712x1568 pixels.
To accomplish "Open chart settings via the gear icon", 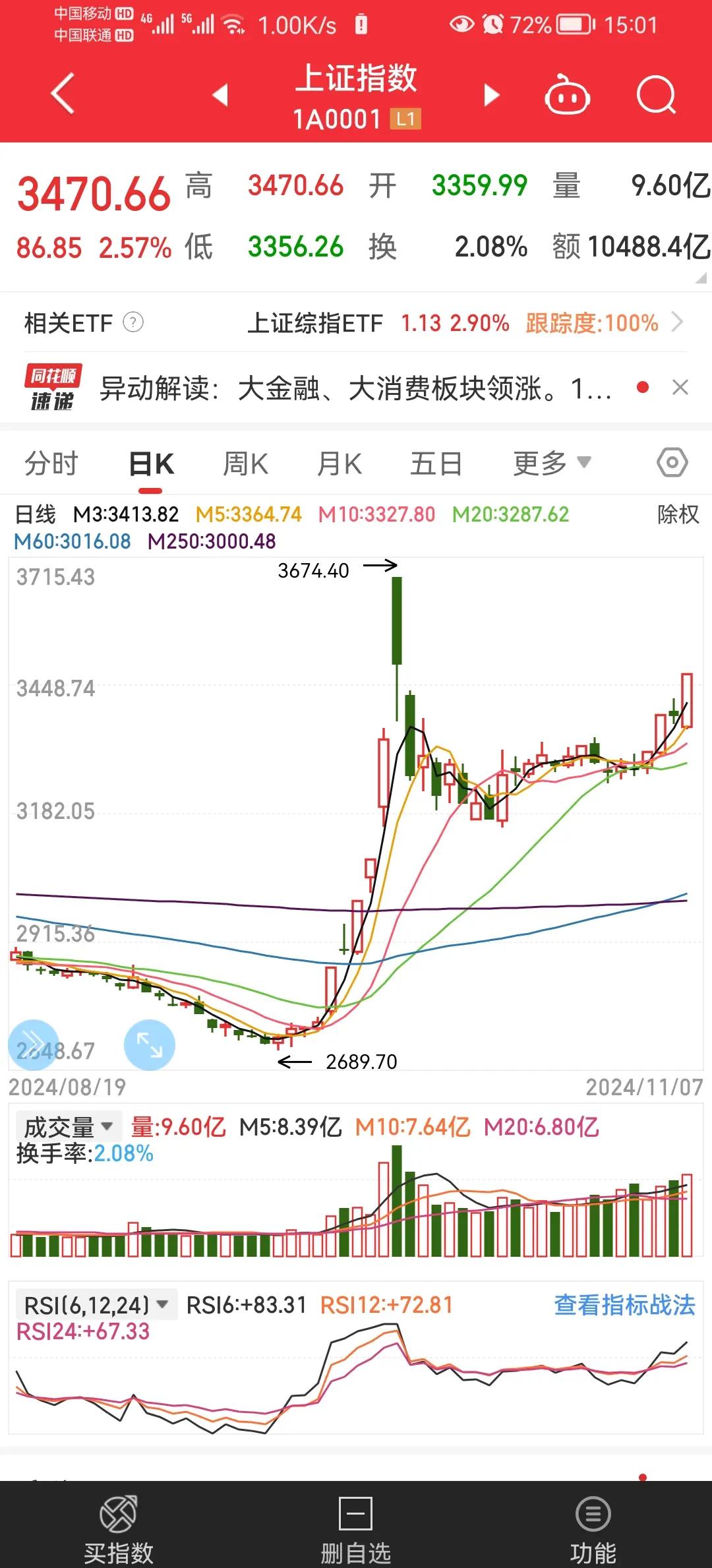I will click(x=670, y=462).
